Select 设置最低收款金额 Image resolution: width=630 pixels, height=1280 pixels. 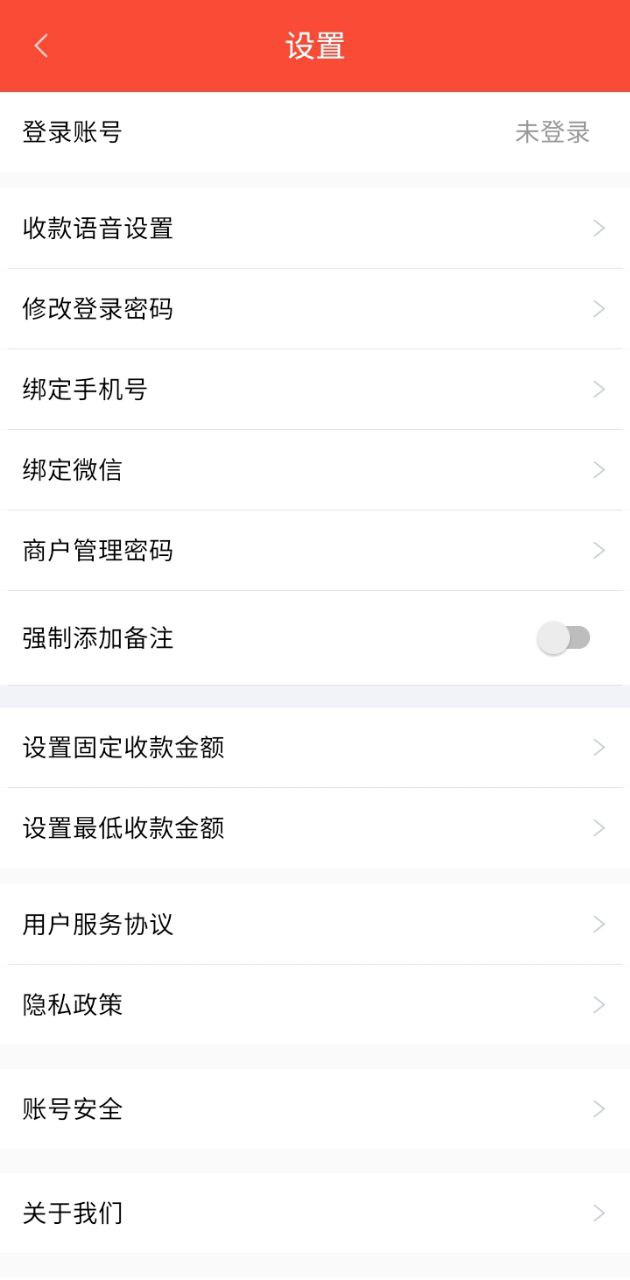pyautogui.click(x=315, y=828)
